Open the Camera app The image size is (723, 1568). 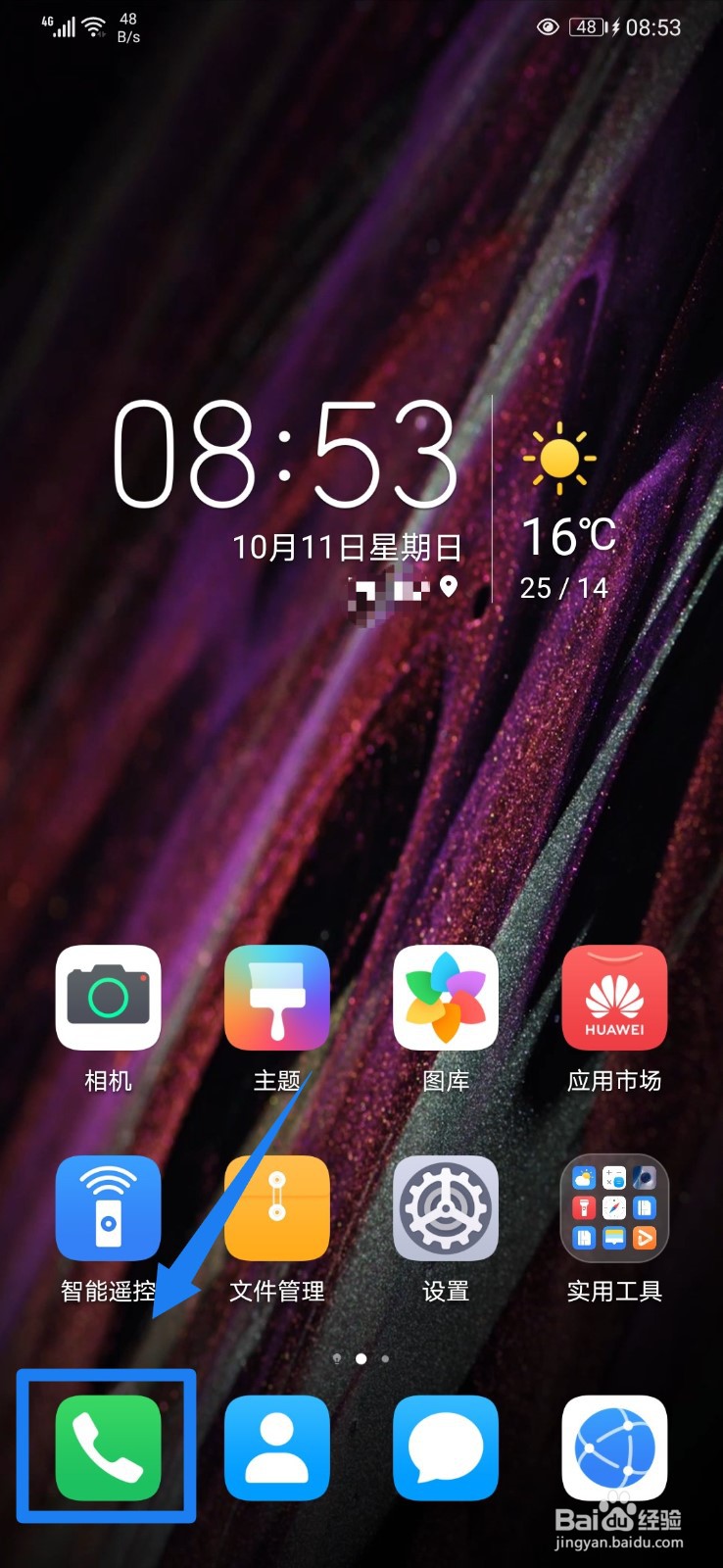108,1000
